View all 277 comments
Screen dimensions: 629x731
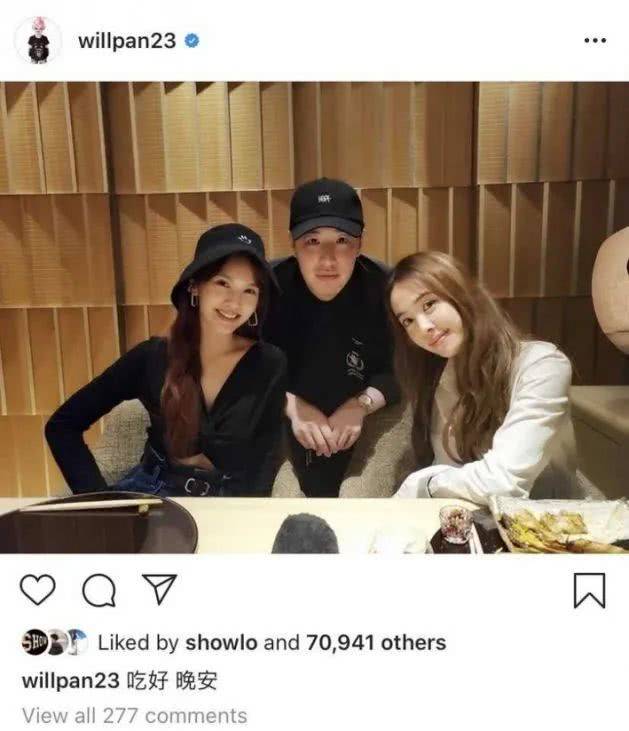[x=134, y=715]
